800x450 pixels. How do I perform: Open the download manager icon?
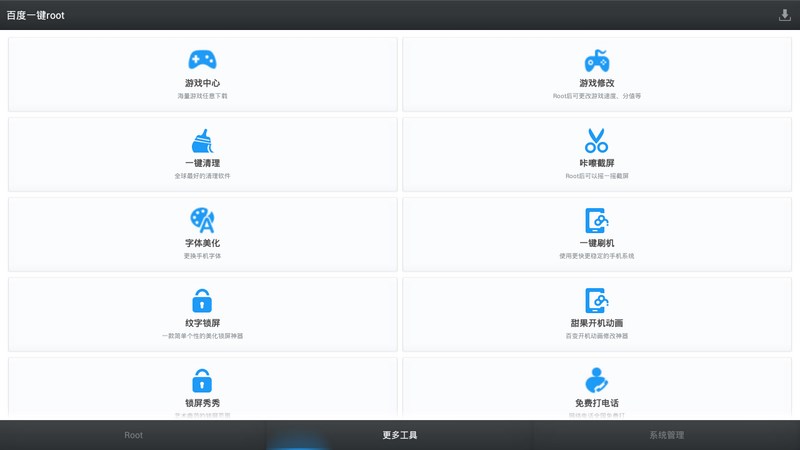tap(785, 15)
